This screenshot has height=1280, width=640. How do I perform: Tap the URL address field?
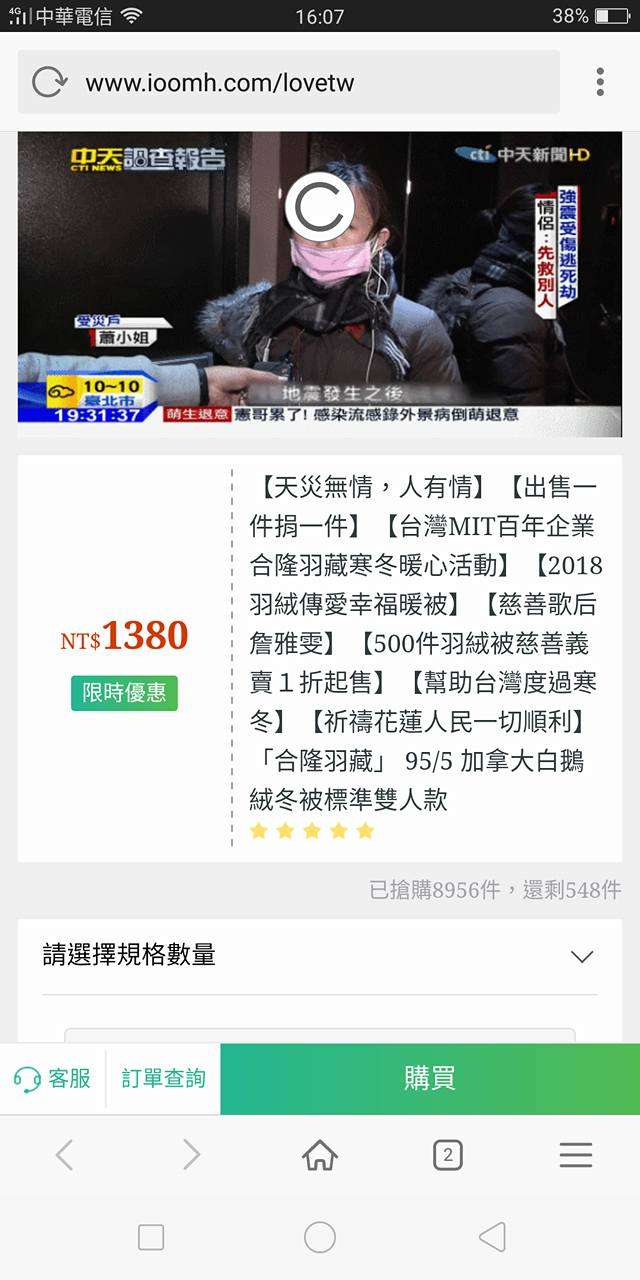point(300,82)
